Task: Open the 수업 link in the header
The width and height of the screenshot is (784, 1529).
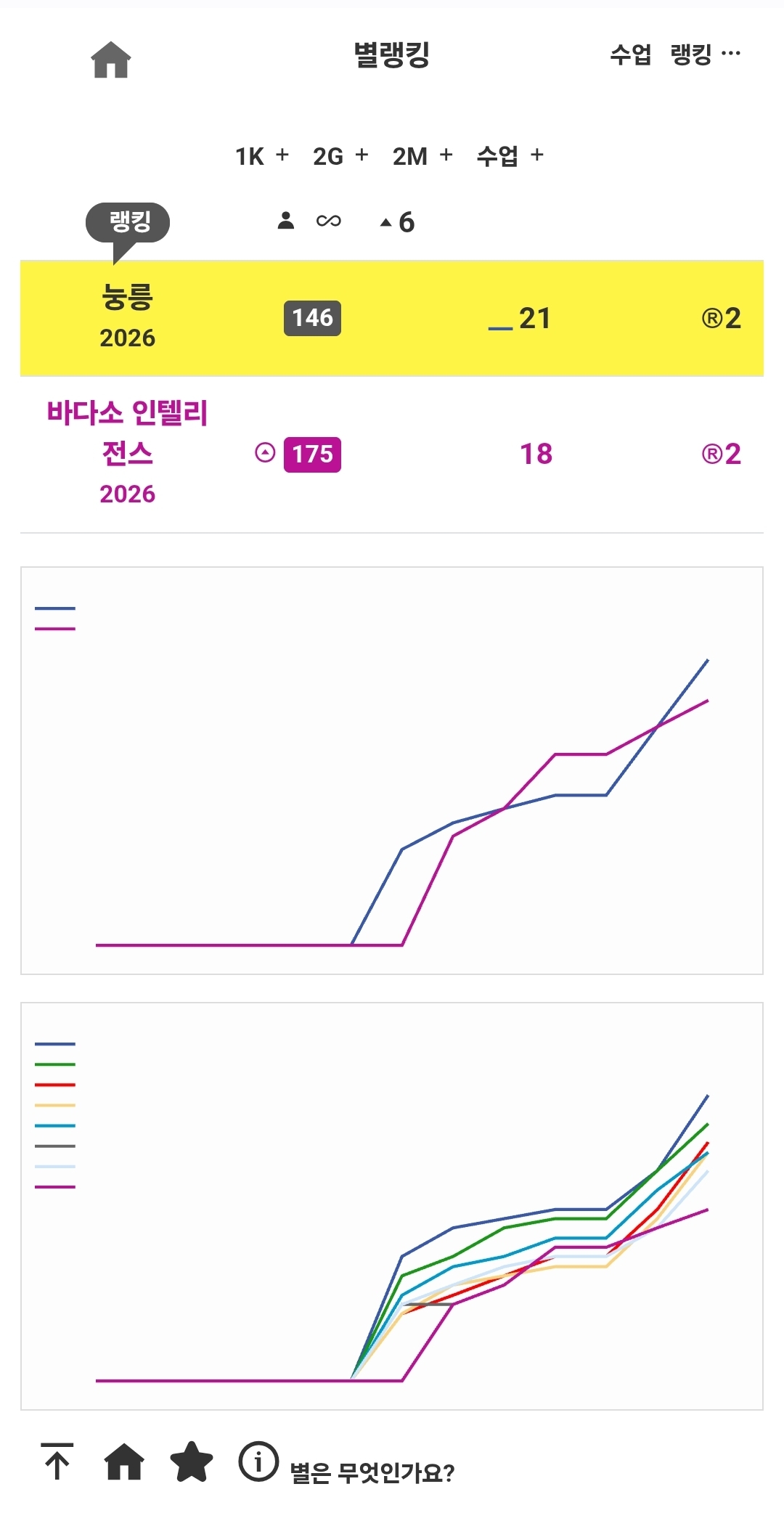Action: (x=630, y=54)
